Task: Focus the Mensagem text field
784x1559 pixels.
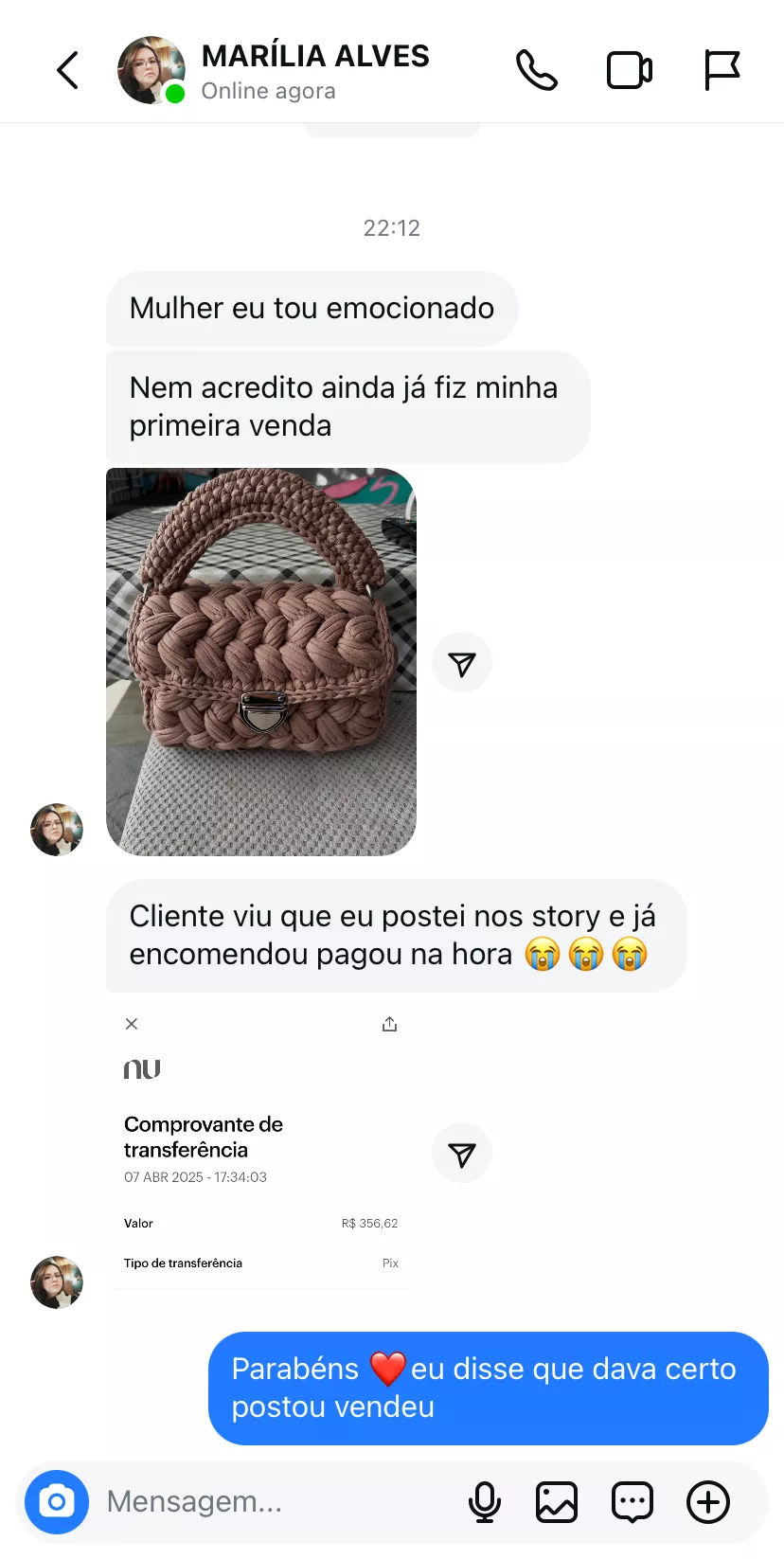Action: [x=275, y=1502]
